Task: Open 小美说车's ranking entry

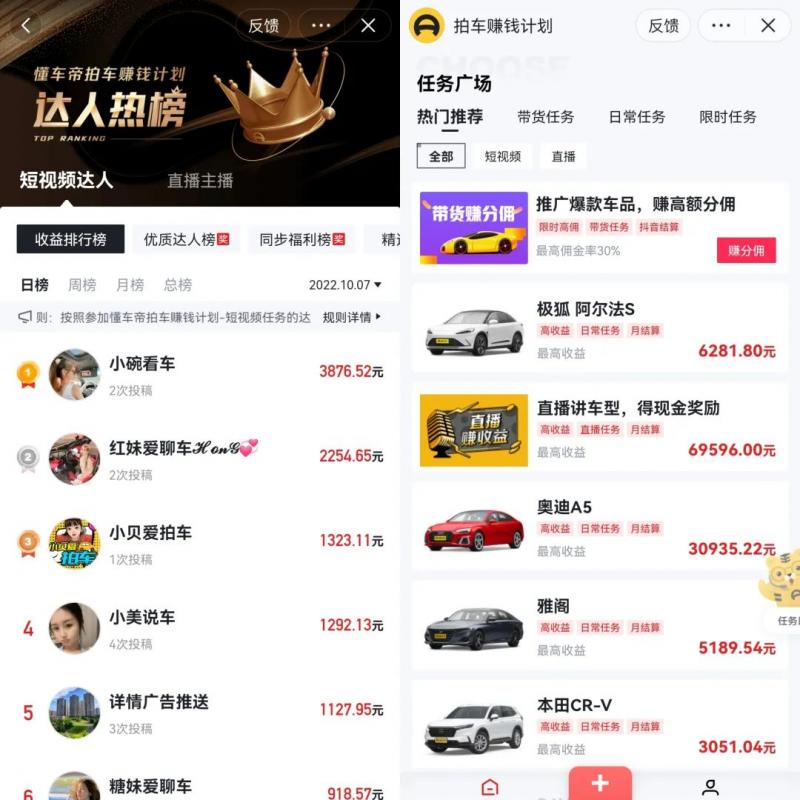Action: click(x=200, y=627)
